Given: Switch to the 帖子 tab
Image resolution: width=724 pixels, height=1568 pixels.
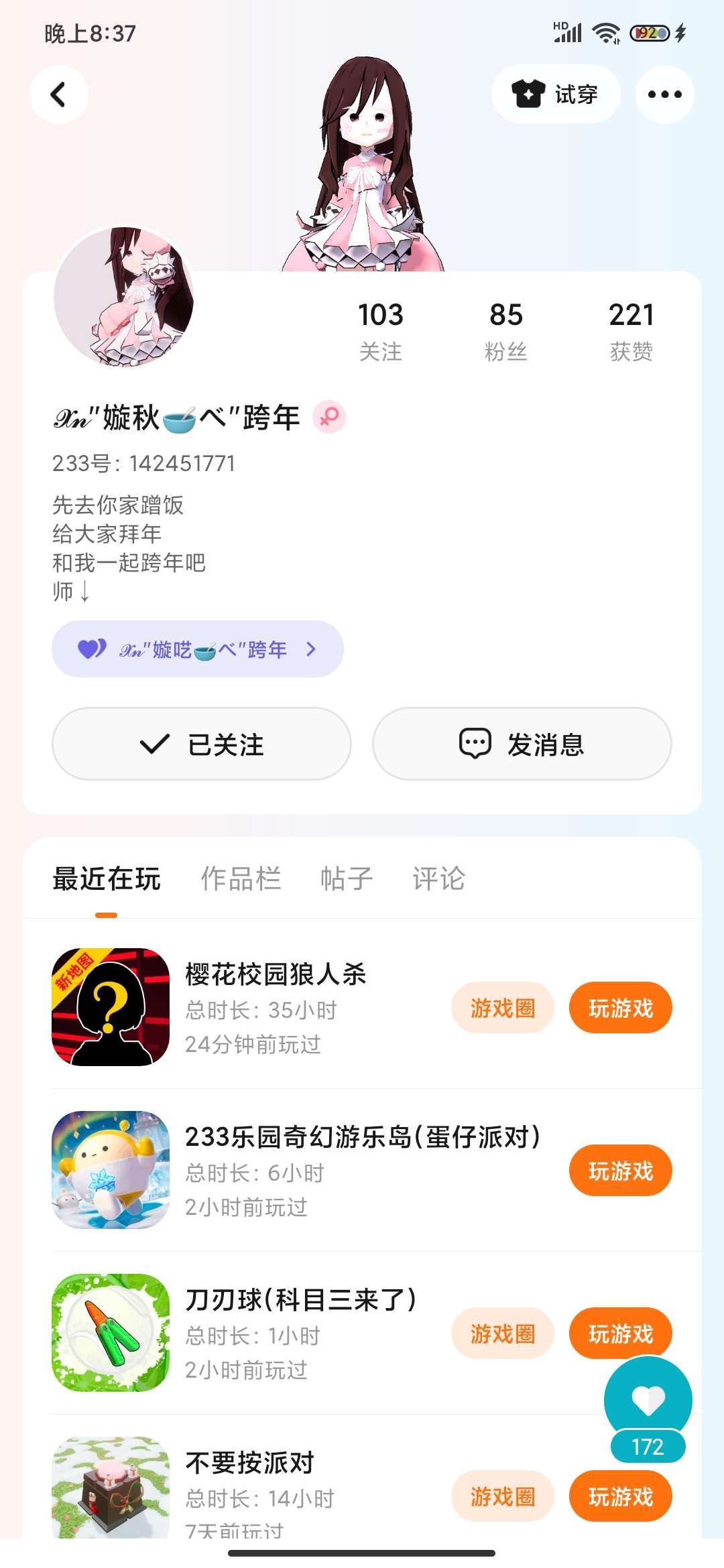Looking at the screenshot, I should (x=346, y=878).
